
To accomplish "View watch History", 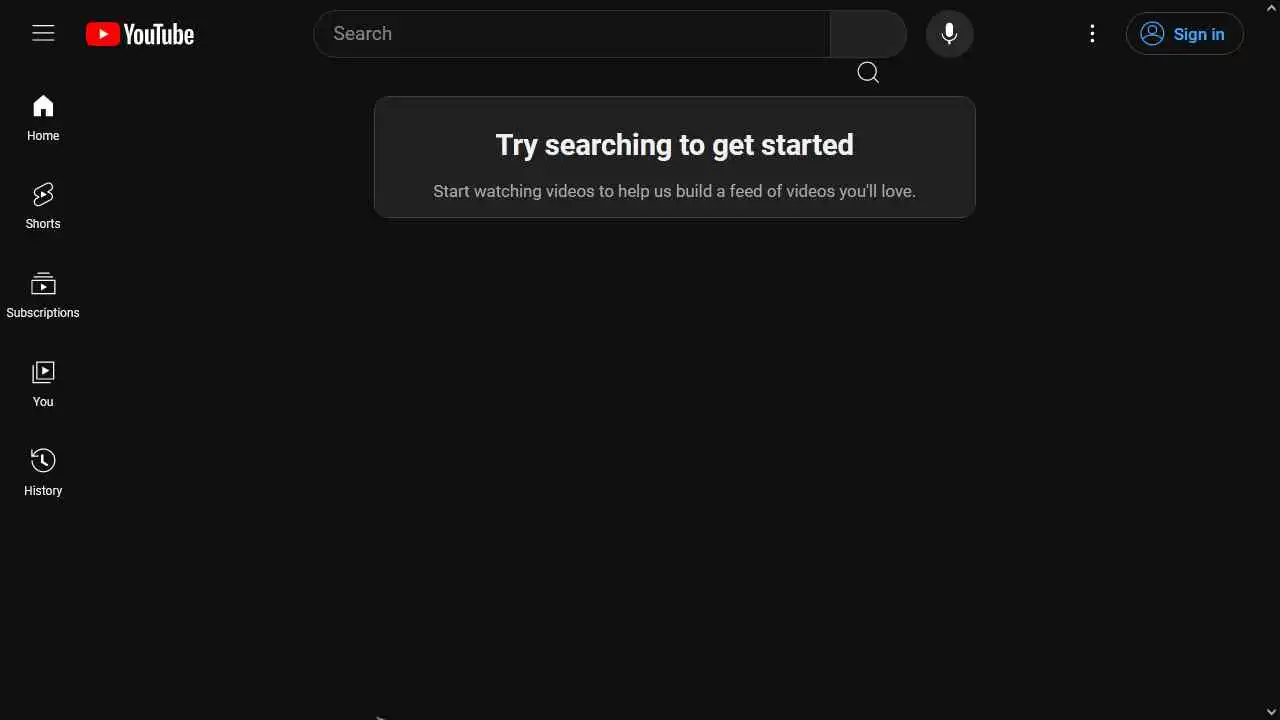I will (x=43, y=472).
